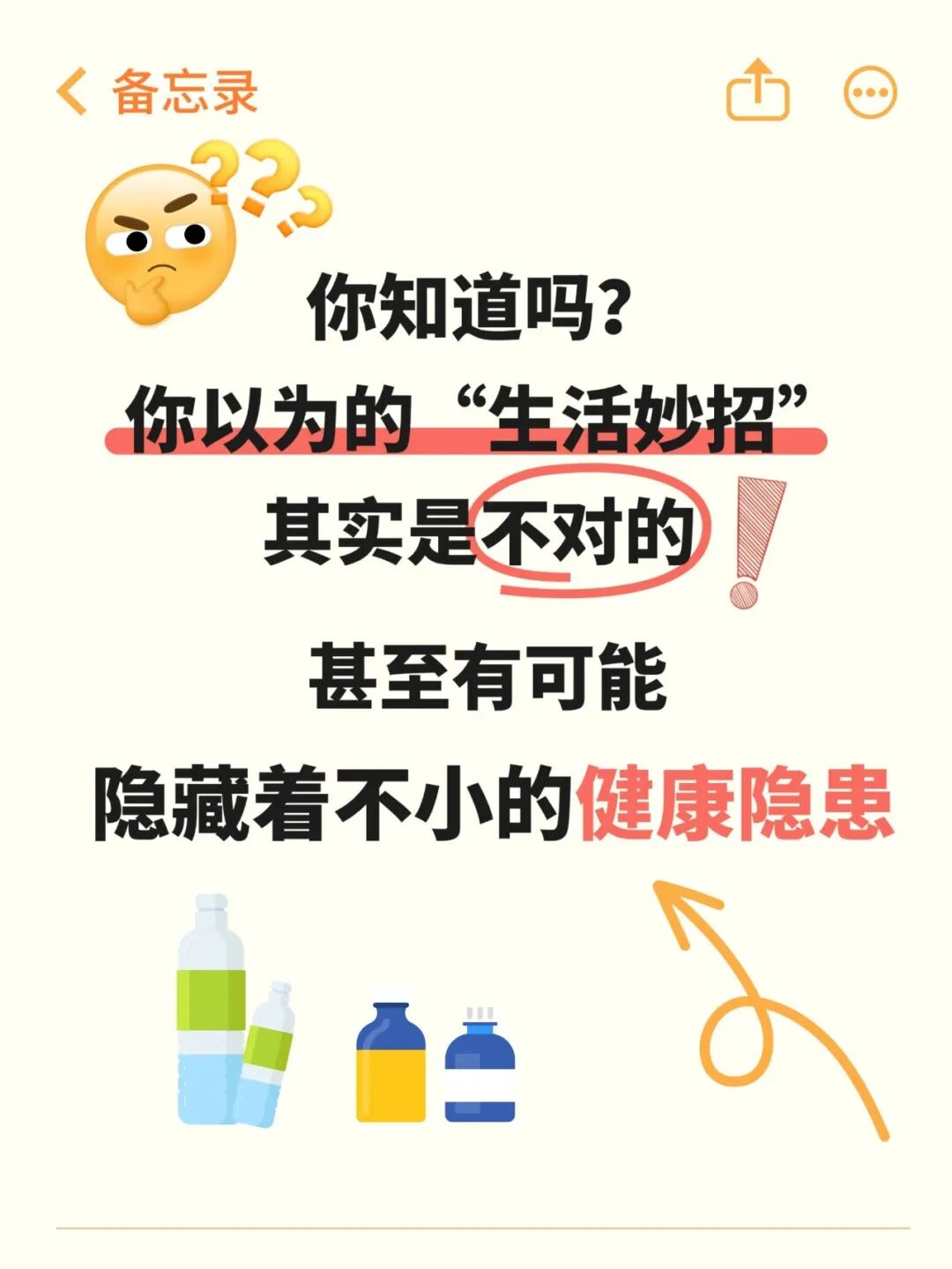The image size is (952, 1269).
Task: Click the divider line at the page bottom
Action: tap(476, 1225)
